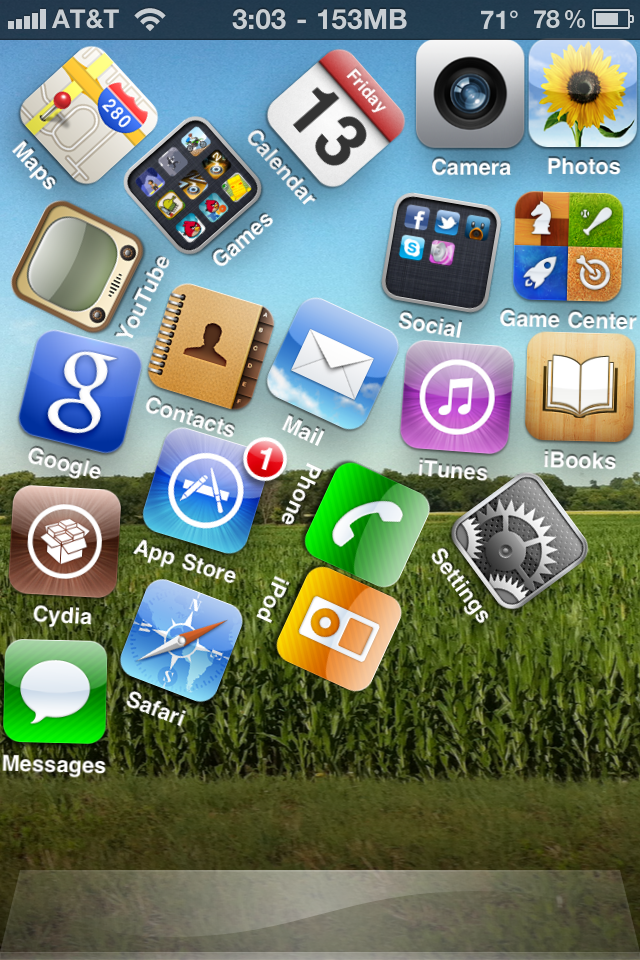Launch the Phone app

pyautogui.click(x=366, y=525)
